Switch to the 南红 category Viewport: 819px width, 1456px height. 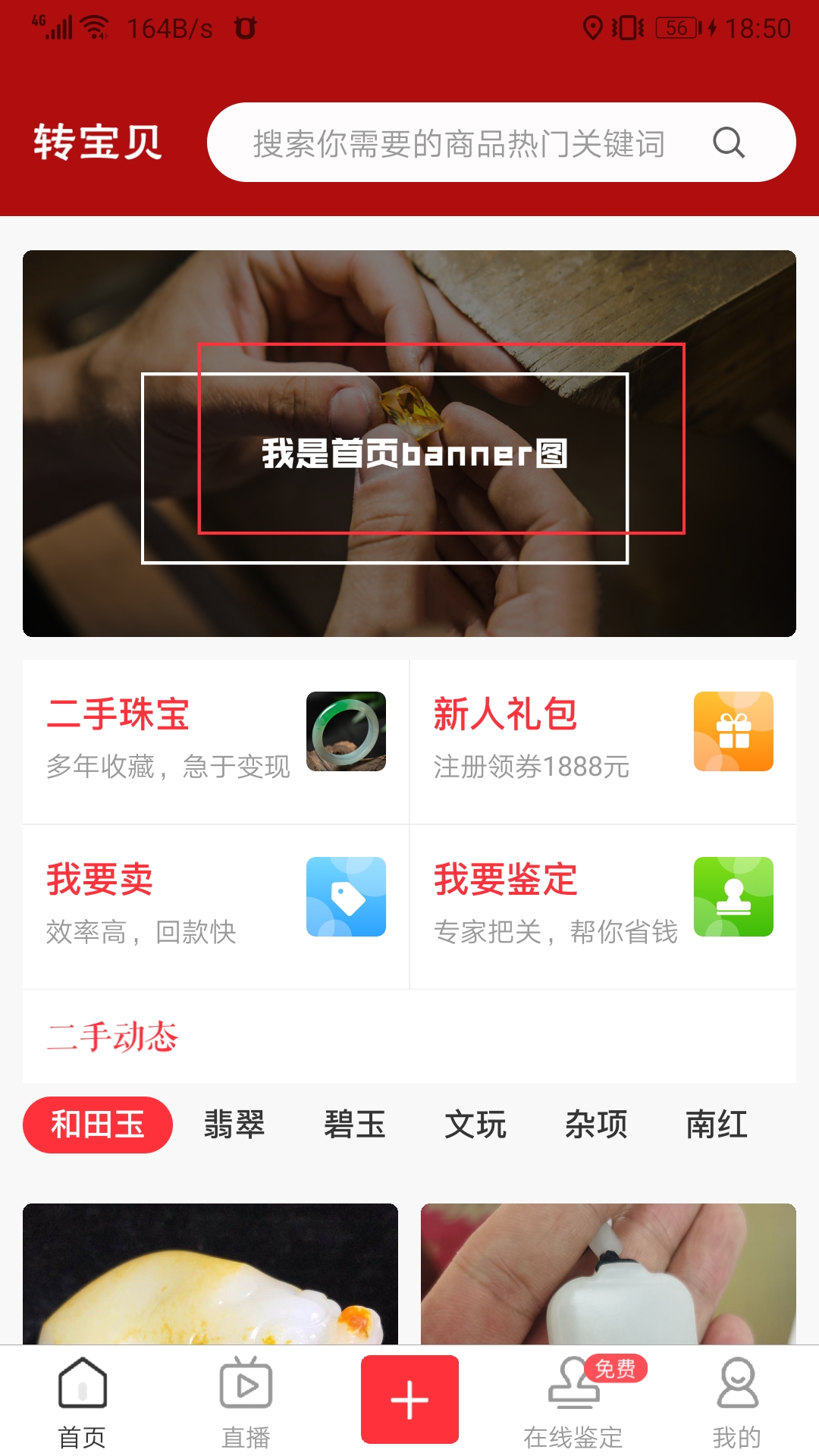[x=717, y=1125]
